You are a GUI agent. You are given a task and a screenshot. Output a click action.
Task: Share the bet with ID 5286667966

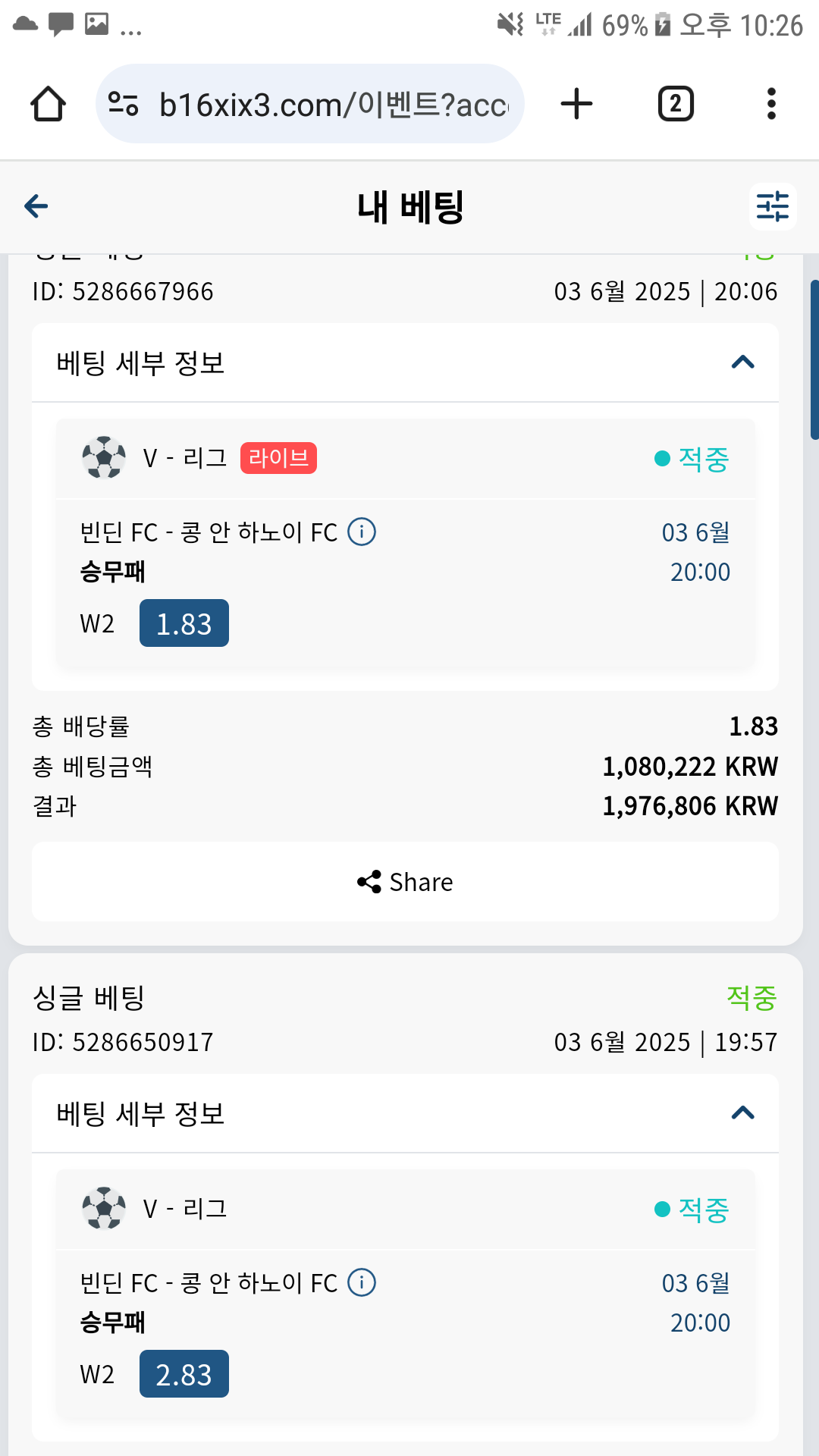coord(405,882)
